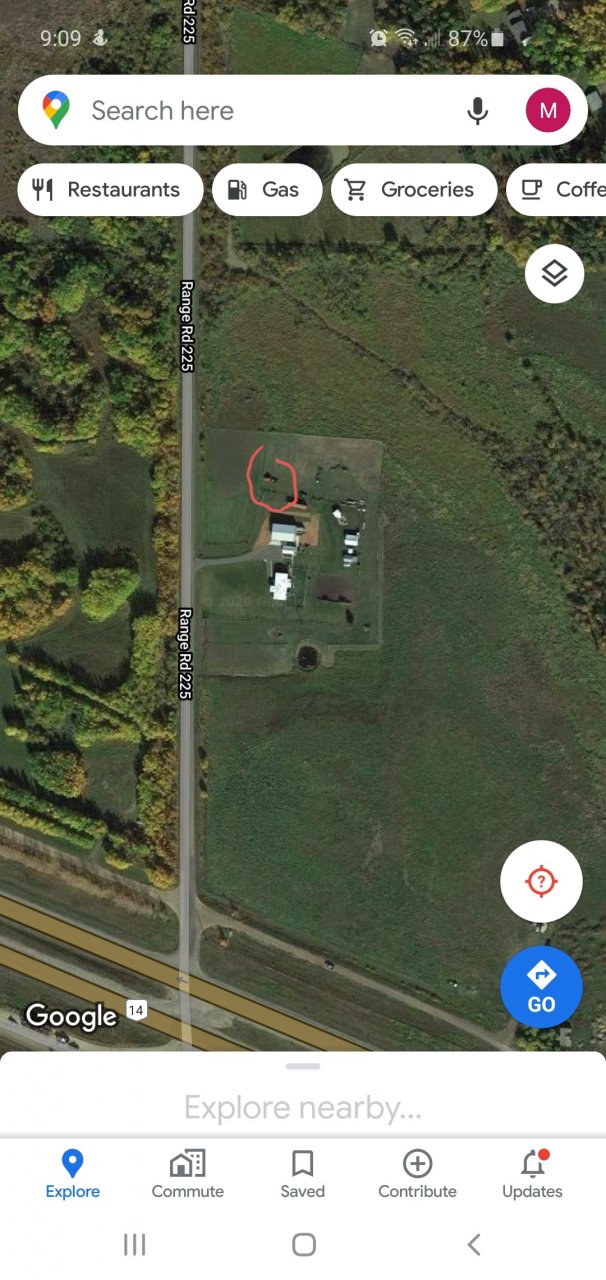
Task: Select the Restaurants chip
Action: click(110, 190)
